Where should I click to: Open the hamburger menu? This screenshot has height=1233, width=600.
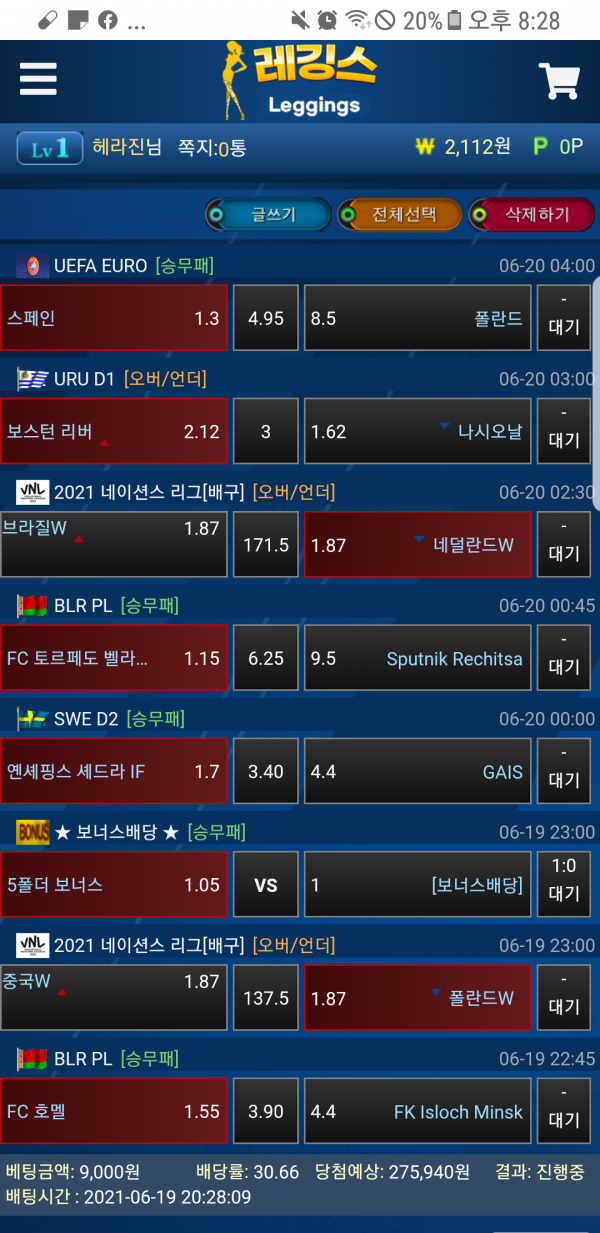pyautogui.click(x=38, y=78)
